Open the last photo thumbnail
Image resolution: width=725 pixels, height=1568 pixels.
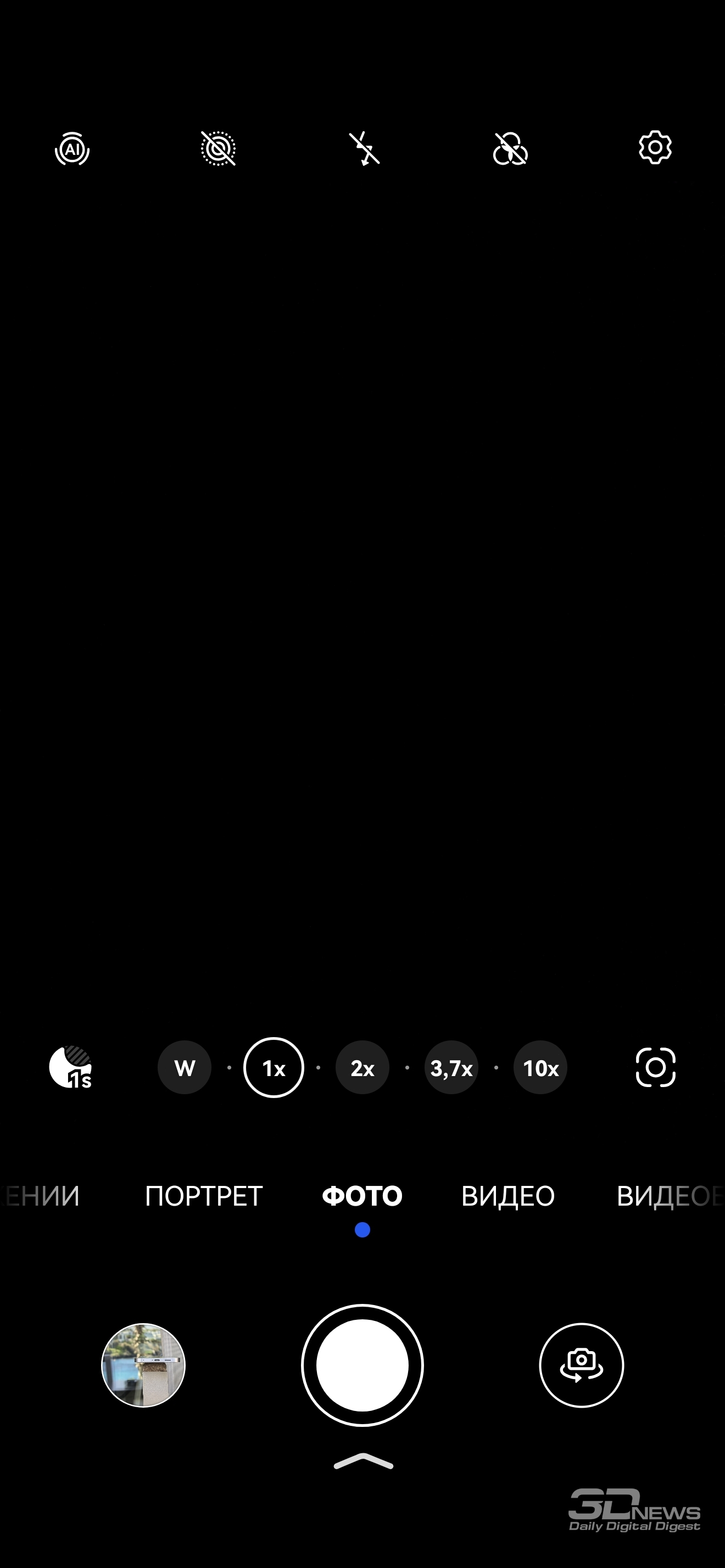143,1365
